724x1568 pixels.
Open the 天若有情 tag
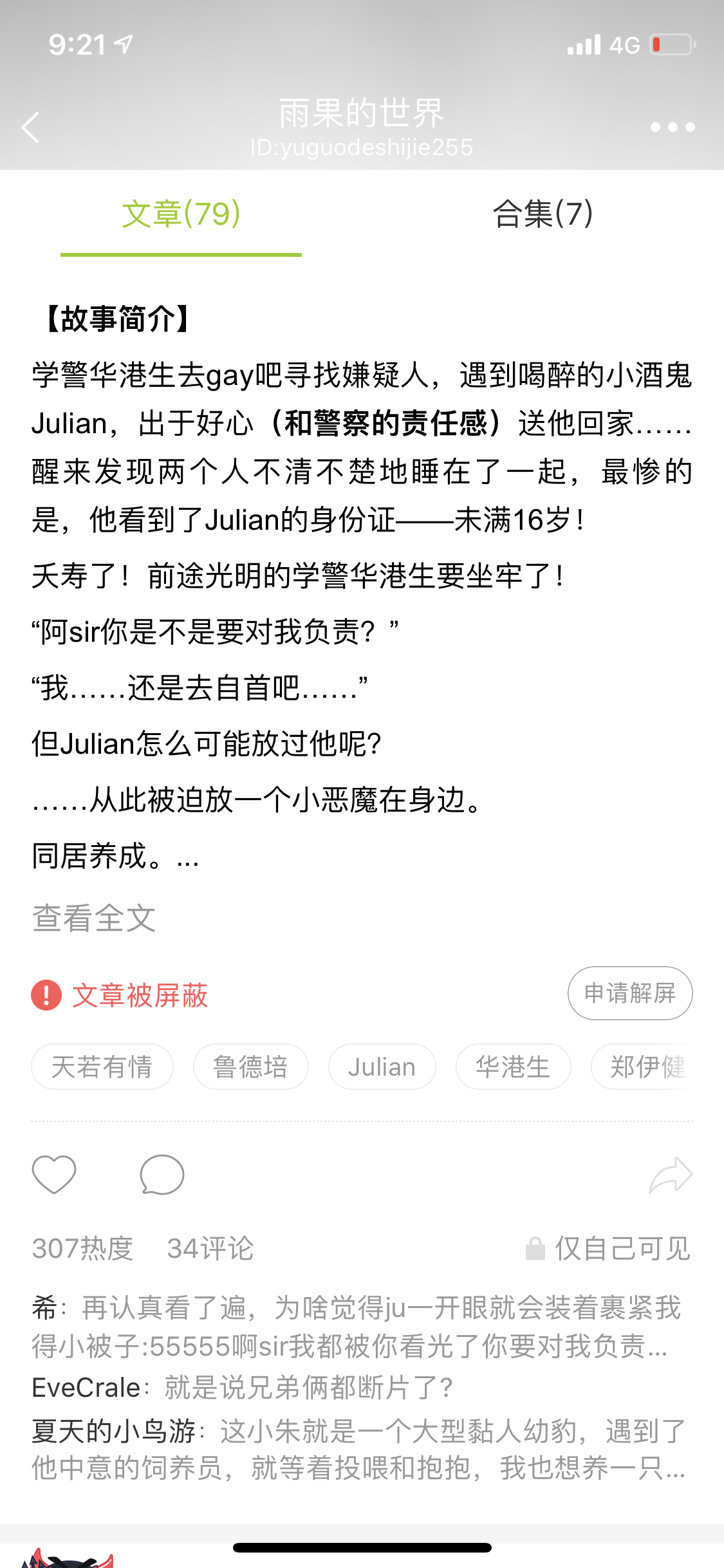(102, 1067)
